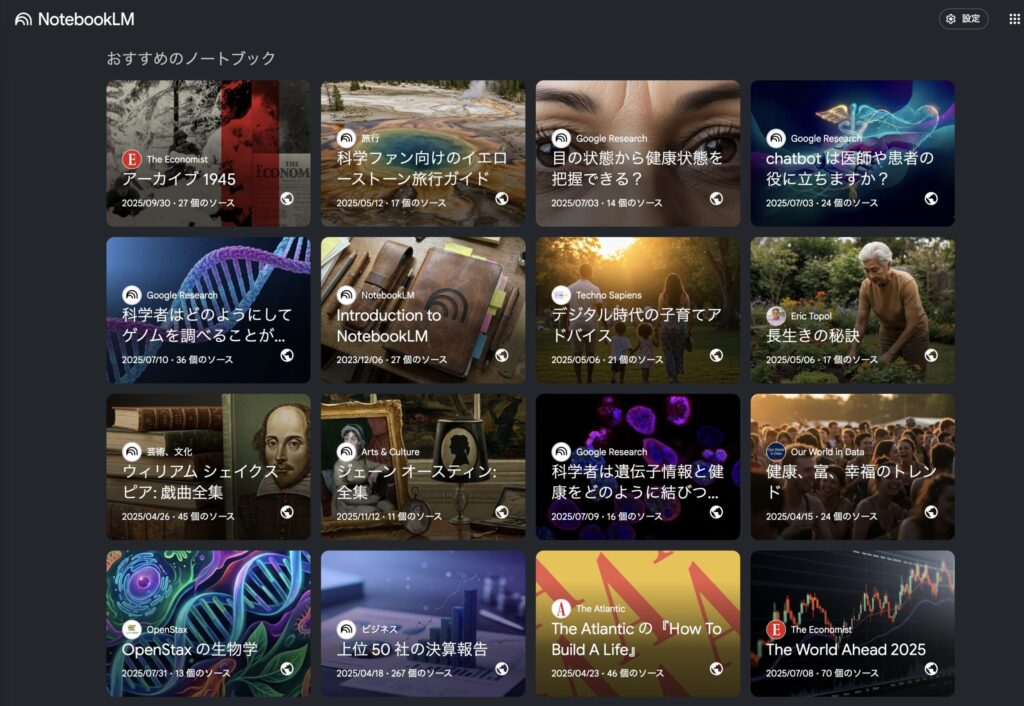Open the イエローストーン旅行ガイド notebook
The image size is (1024, 706).
click(422, 153)
